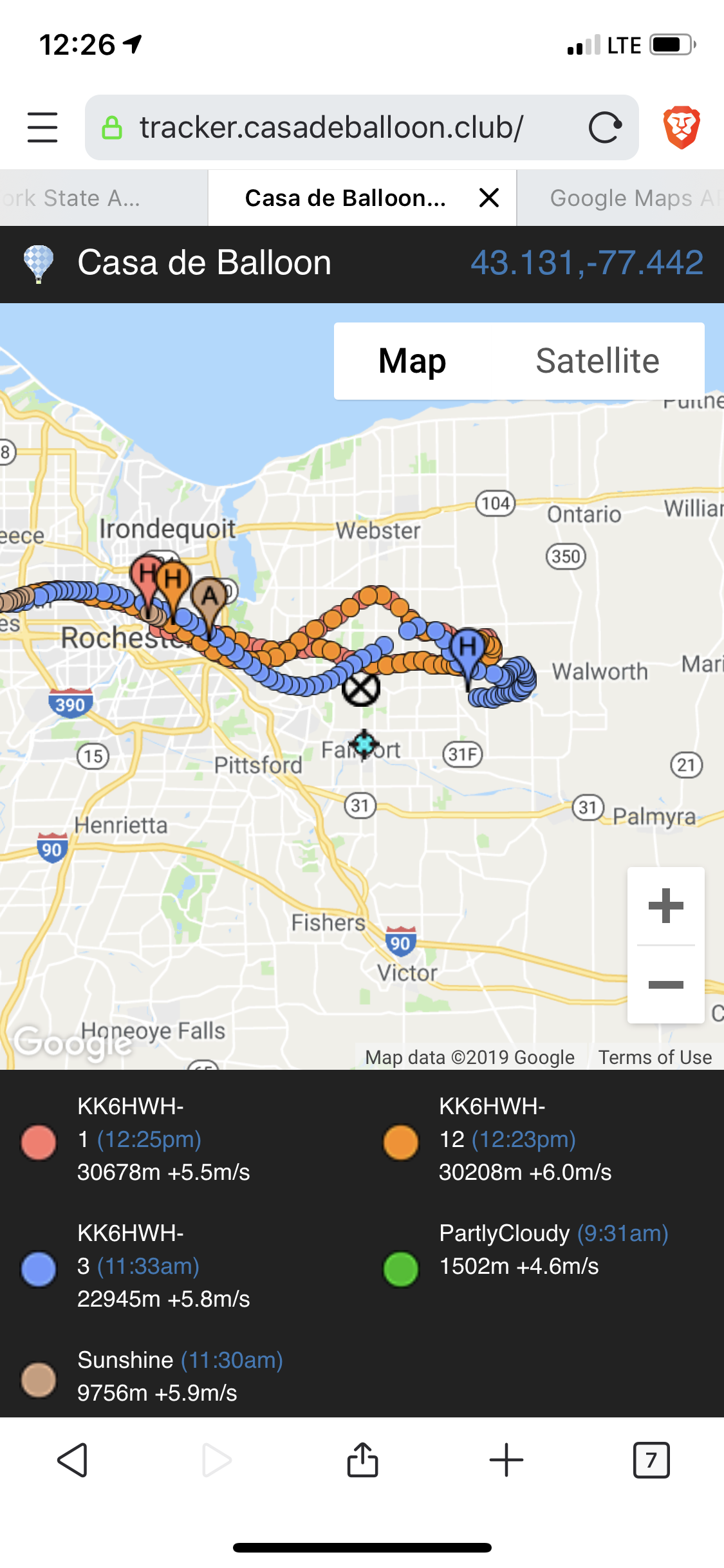Zoom in on the map
This screenshot has height=1568, width=724.
(x=665, y=906)
